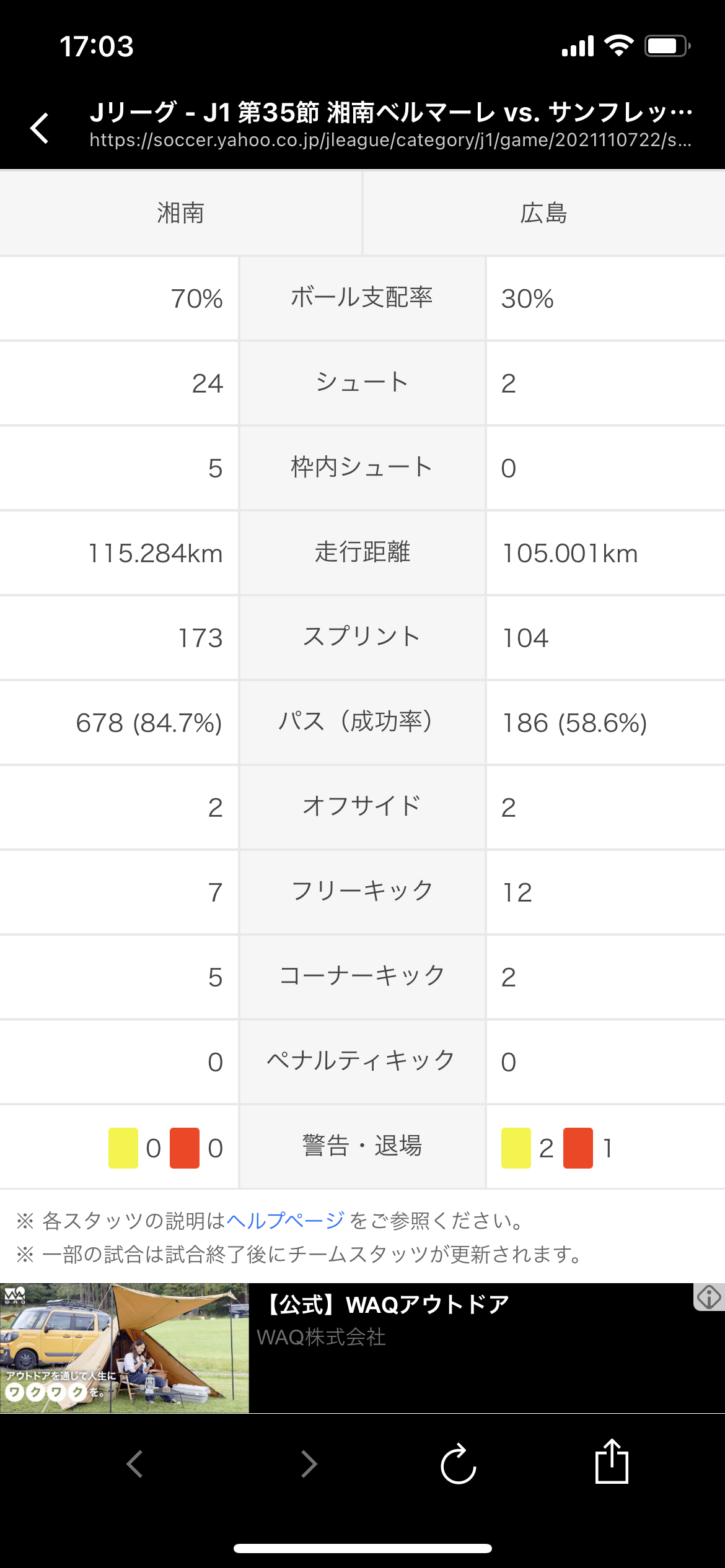This screenshot has height=1568, width=725.
Task: Go back from the in-app browser
Action: click(x=40, y=128)
